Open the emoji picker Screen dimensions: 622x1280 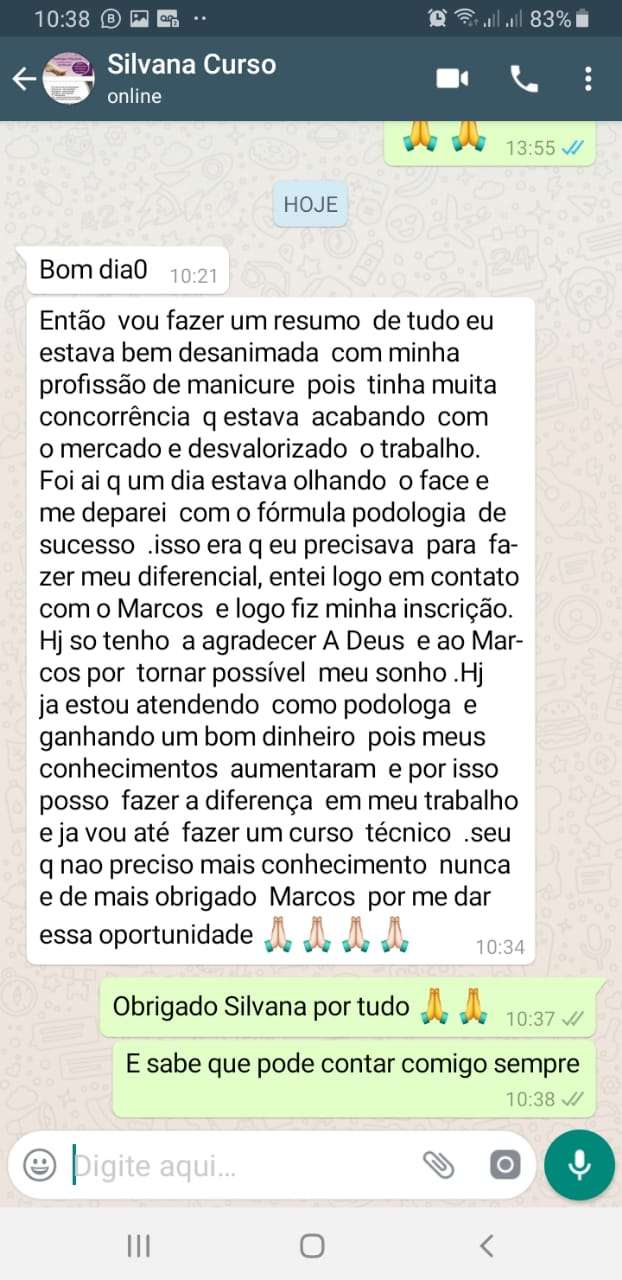coord(40,1165)
